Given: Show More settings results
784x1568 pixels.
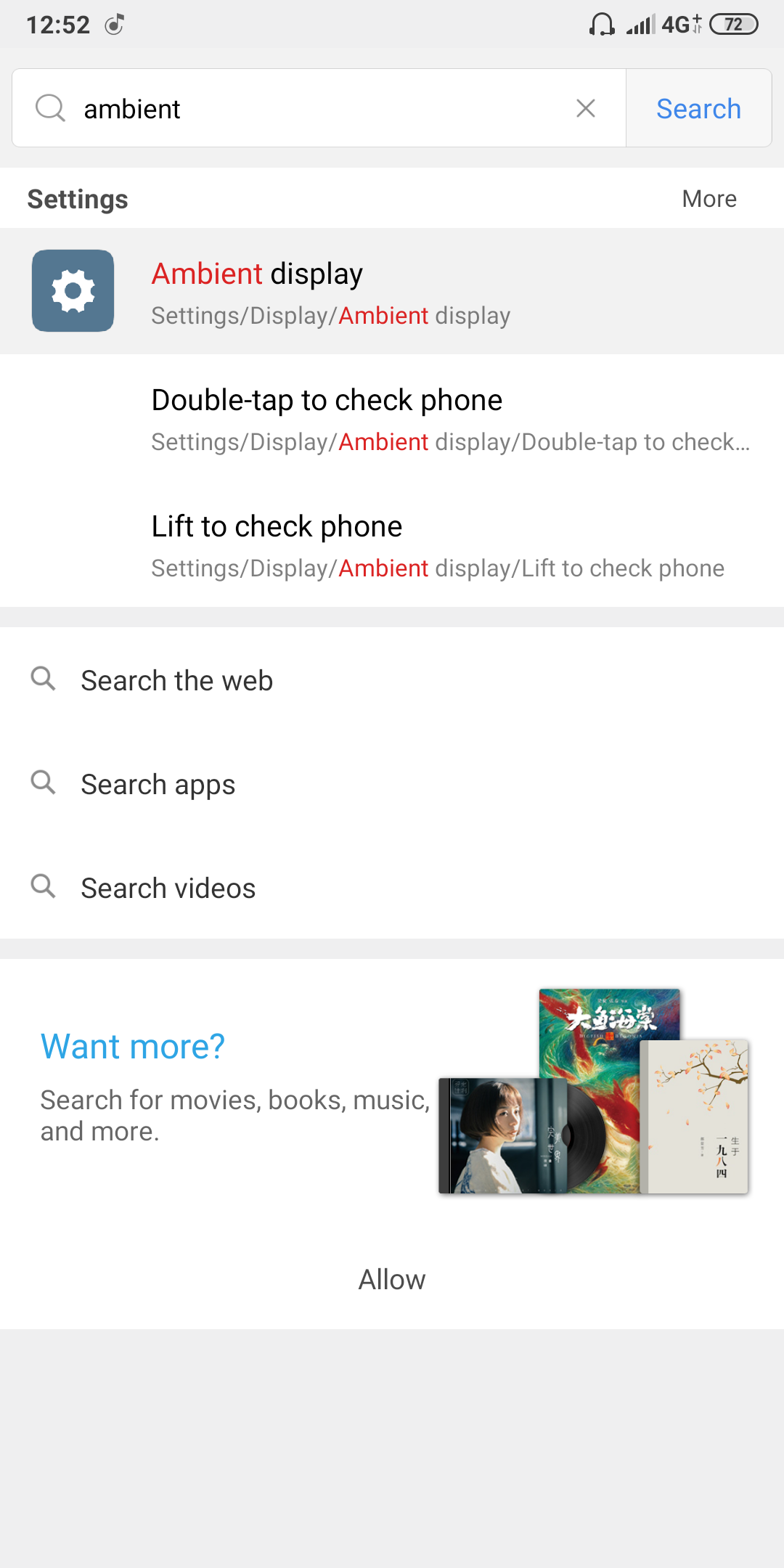Looking at the screenshot, I should click(x=709, y=199).
